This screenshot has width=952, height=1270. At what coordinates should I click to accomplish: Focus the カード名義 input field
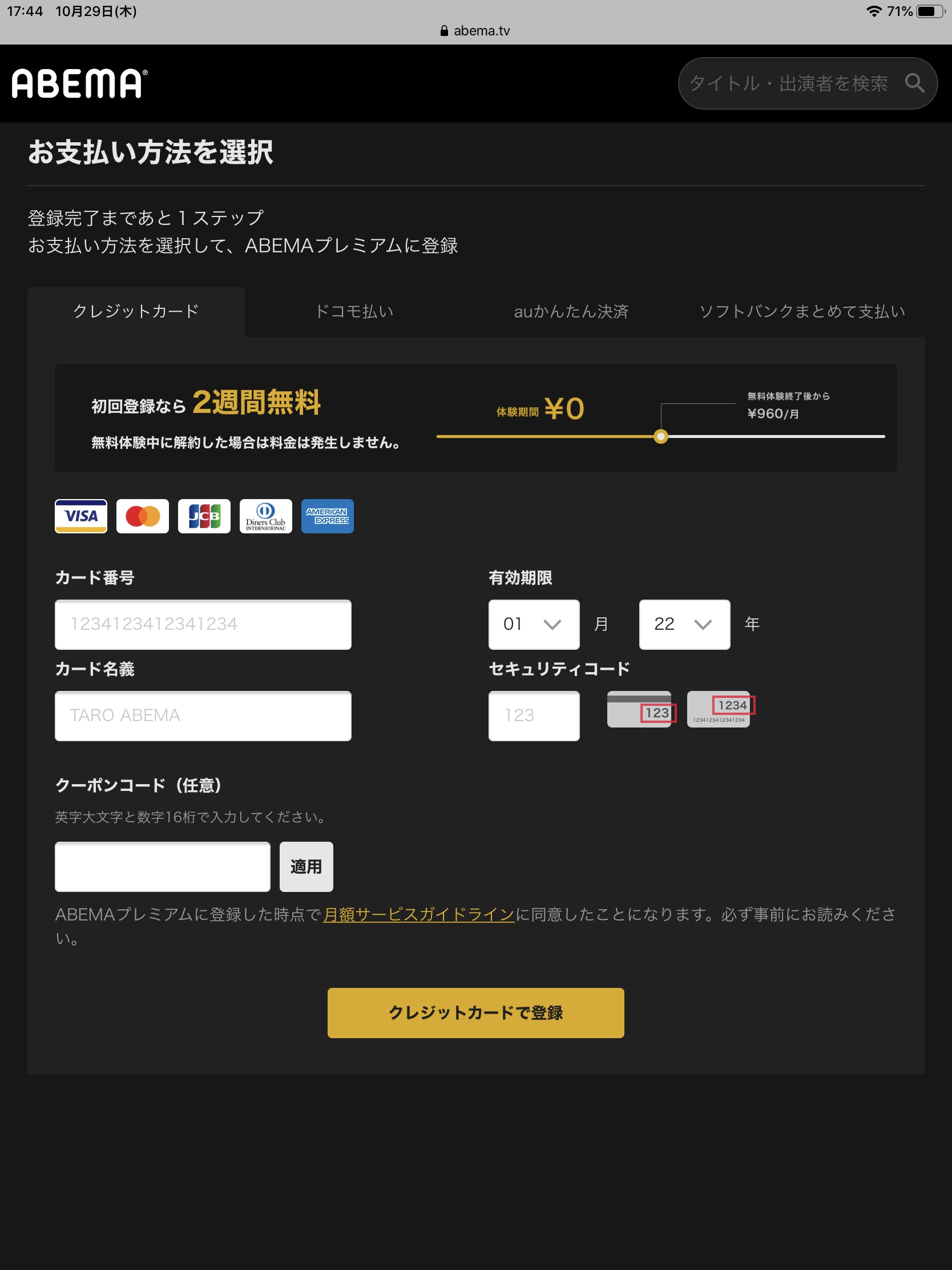203,716
